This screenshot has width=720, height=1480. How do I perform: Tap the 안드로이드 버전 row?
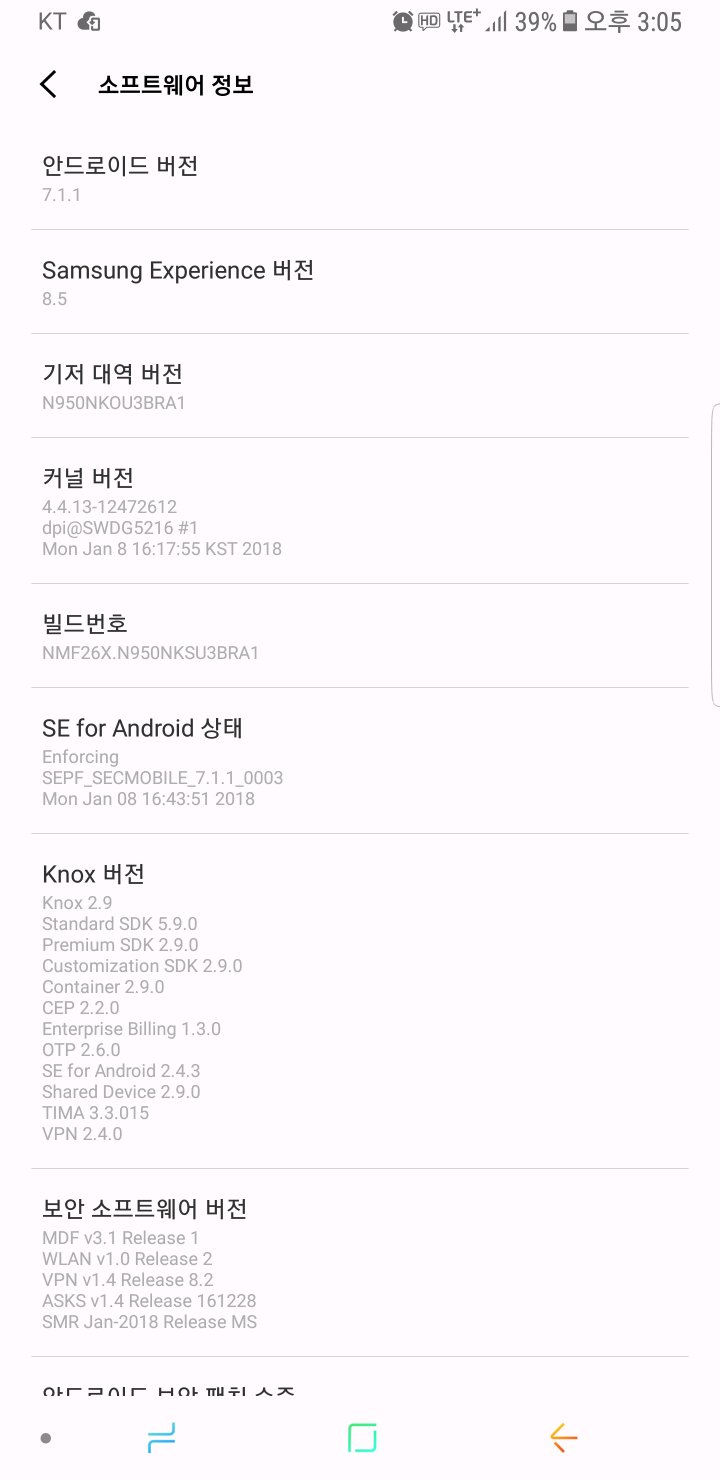[360, 178]
